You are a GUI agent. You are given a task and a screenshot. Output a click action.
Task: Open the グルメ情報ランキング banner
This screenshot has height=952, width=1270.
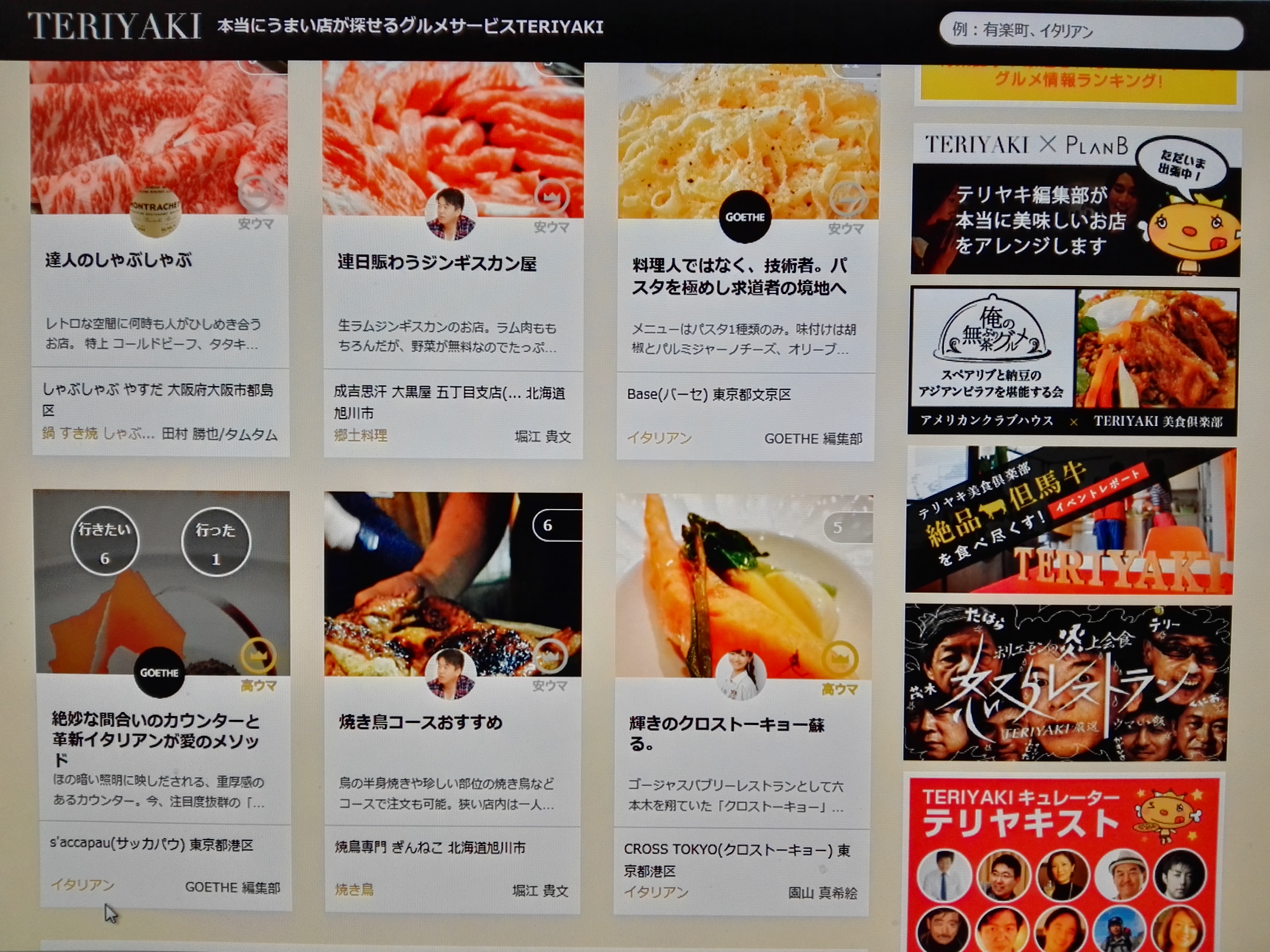click(x=1078, y=81)
